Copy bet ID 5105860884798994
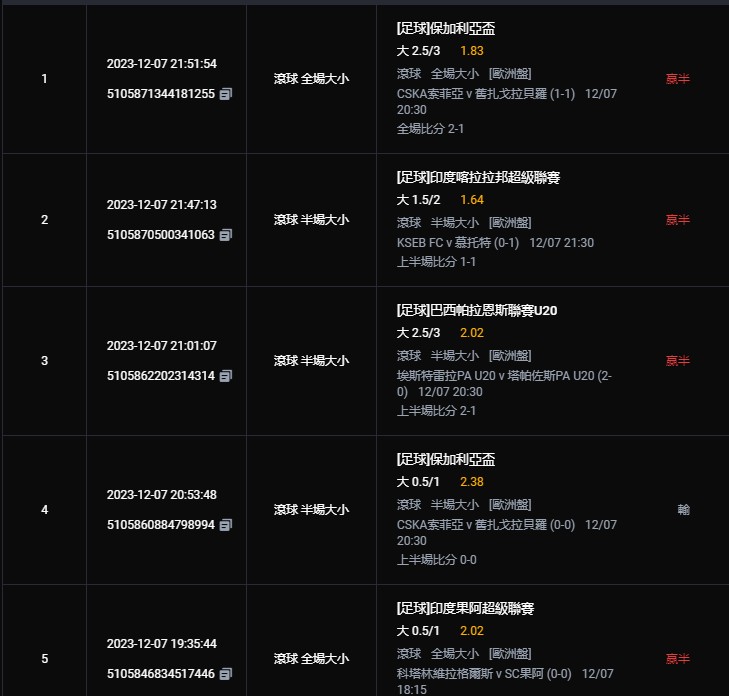This screenshot has width=729, height=696. (x=226, y=525)
